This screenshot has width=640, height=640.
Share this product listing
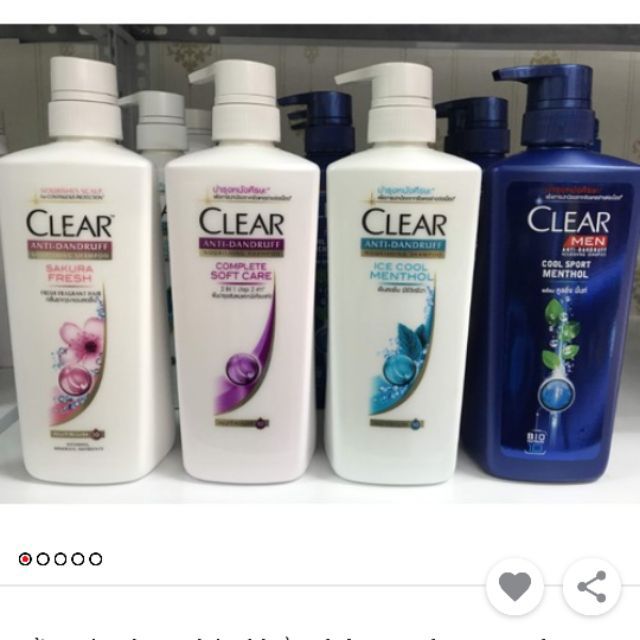pyautogui.click(x=592, y=587)
